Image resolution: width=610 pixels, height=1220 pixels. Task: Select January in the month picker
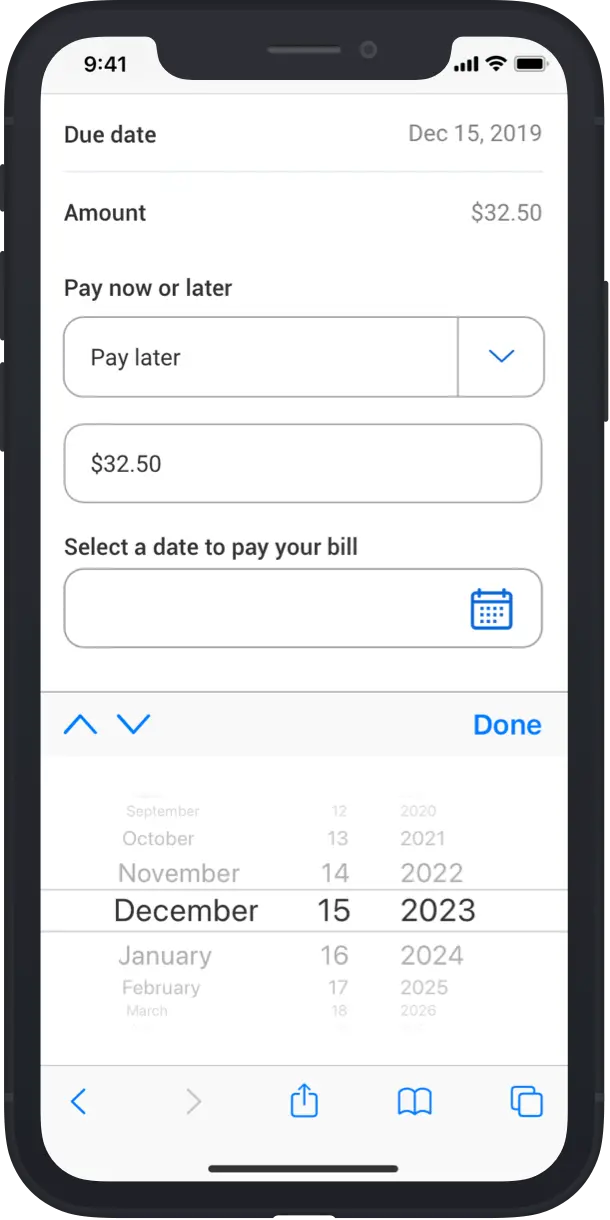165,955
